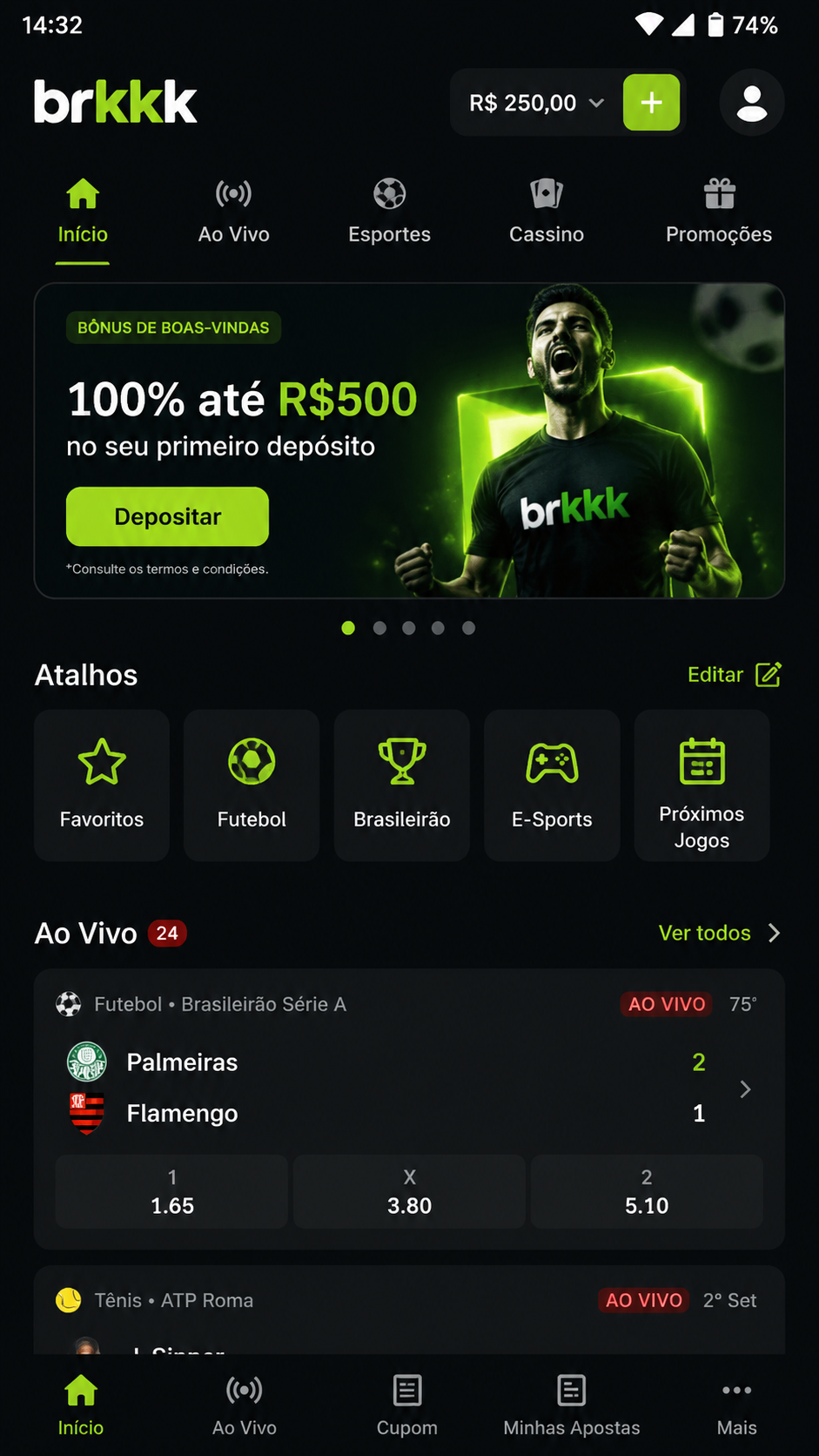
Task: Go to the Promoções top tab
Action: (x=719, y=212)
